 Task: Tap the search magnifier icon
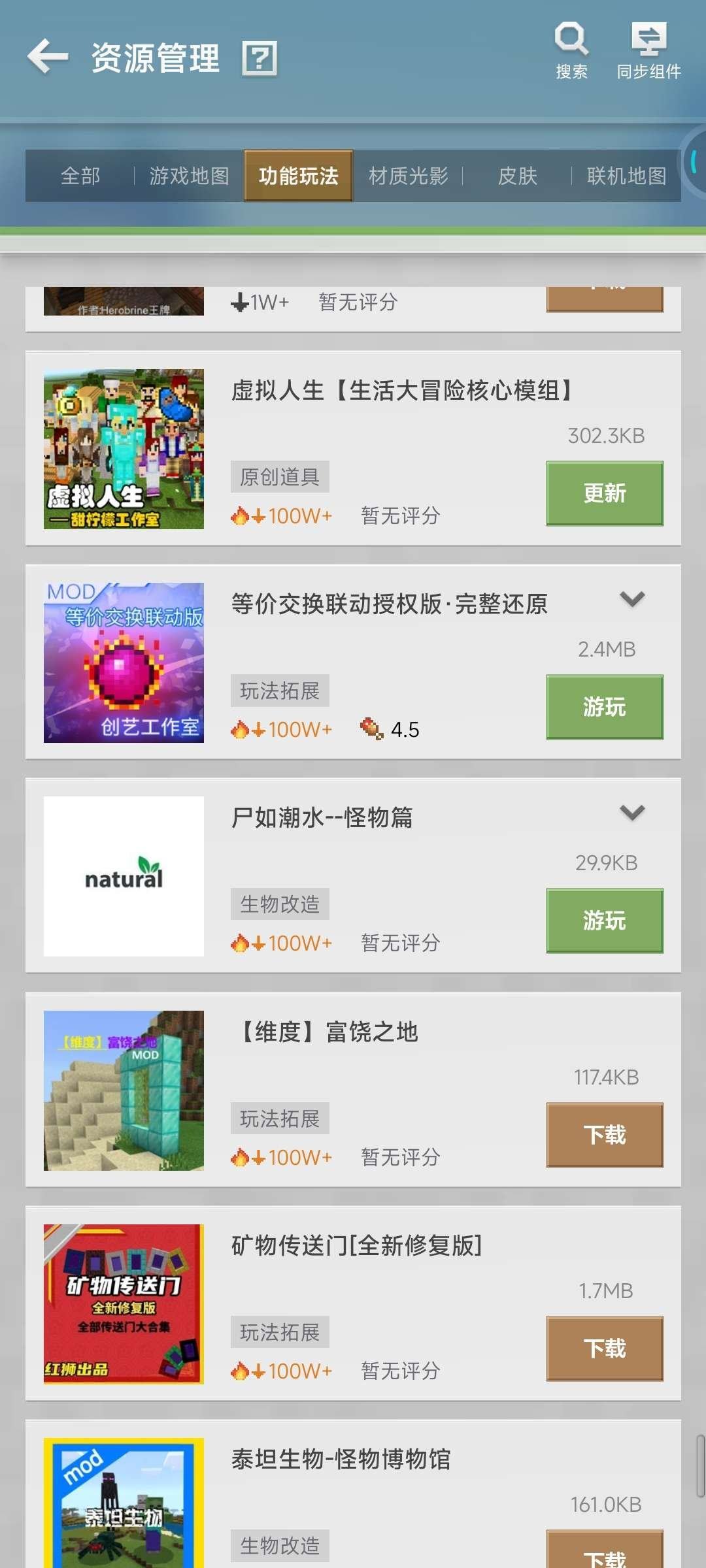571,41
